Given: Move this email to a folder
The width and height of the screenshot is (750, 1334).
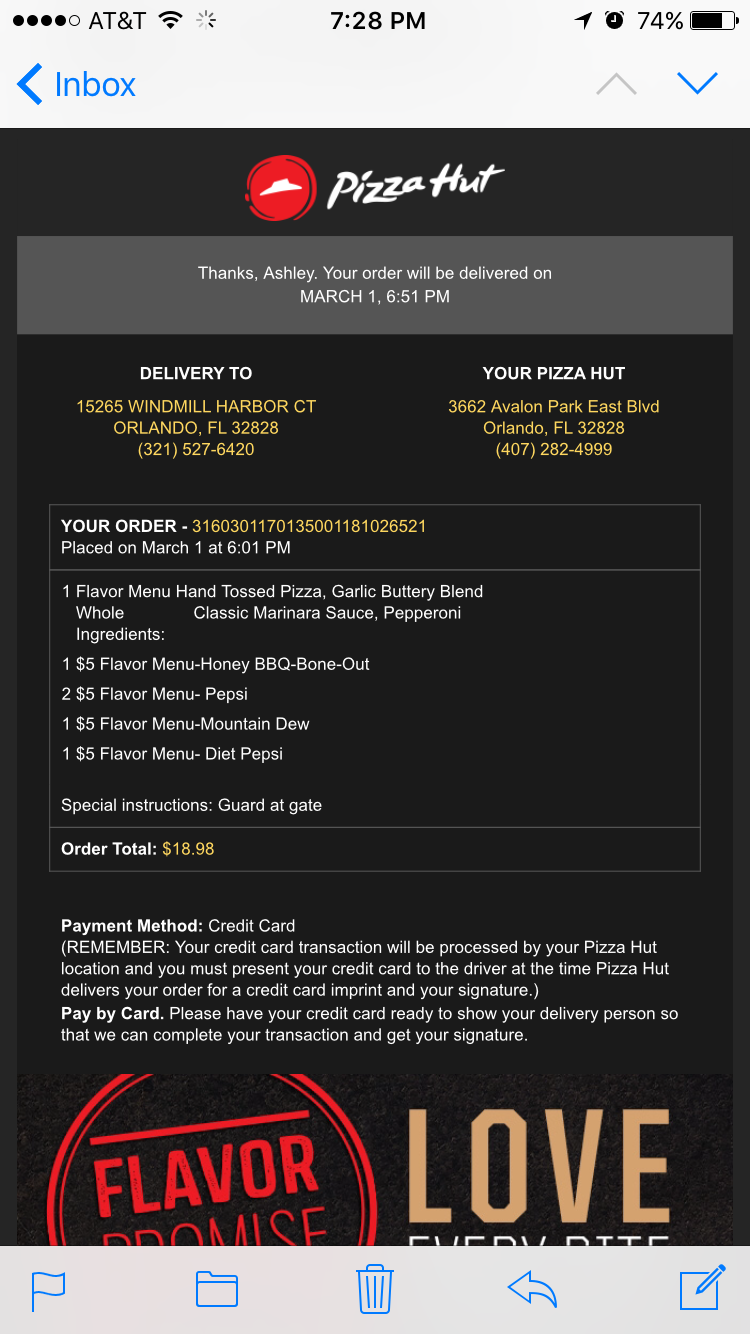Looking at the screenshot, I should (x=216, y=1289).
